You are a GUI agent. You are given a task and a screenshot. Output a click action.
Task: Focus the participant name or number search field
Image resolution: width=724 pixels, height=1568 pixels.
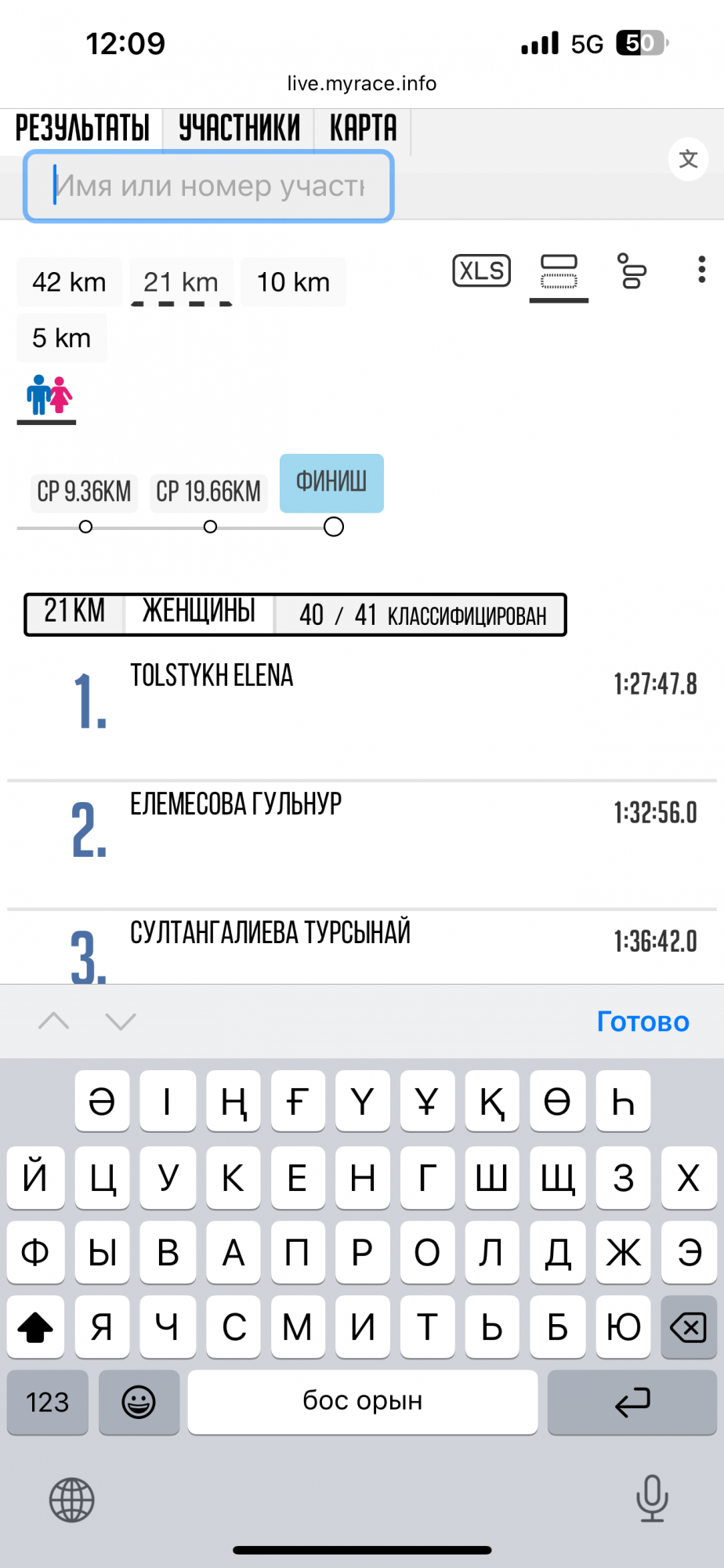208,187
